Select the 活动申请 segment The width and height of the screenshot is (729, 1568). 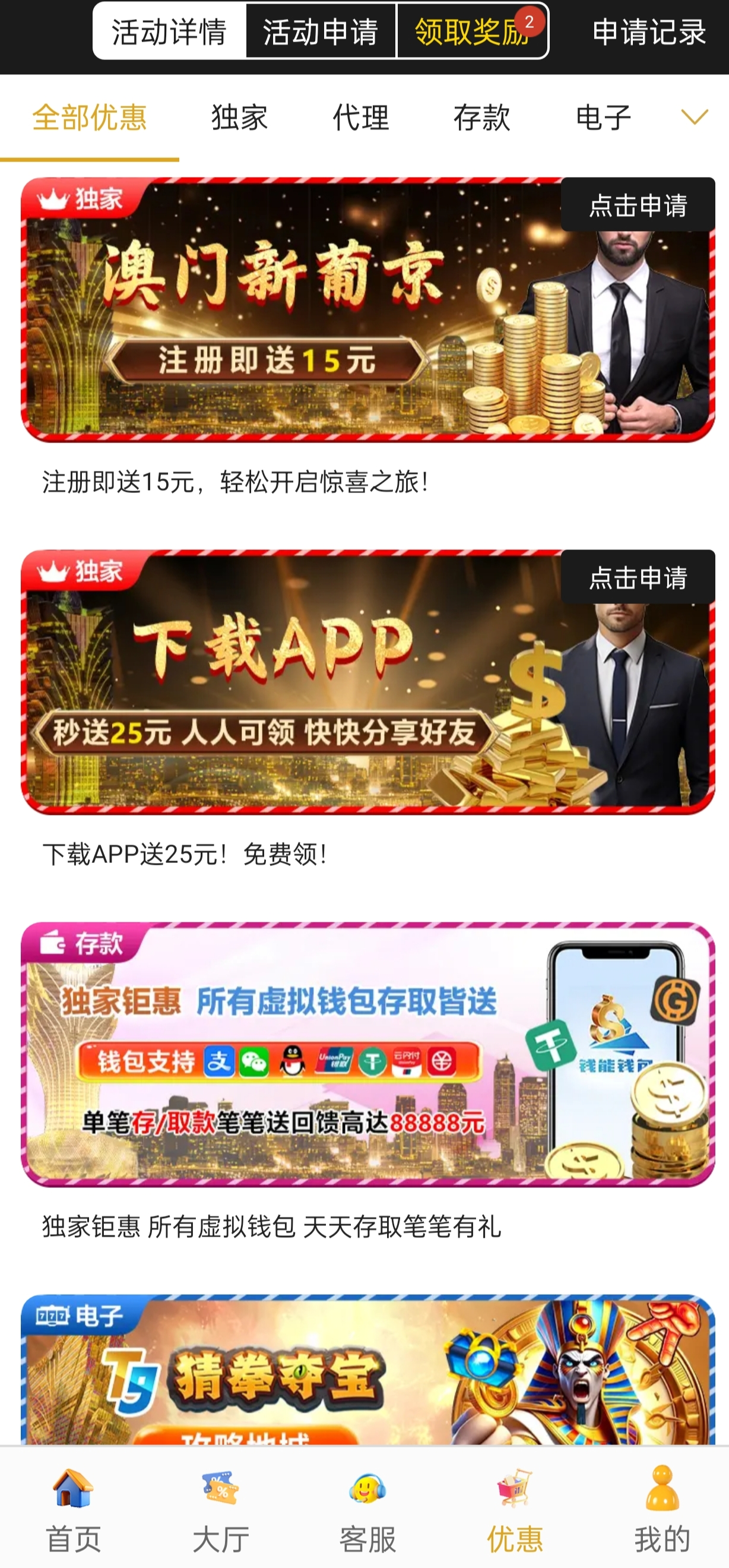[321, 31]
